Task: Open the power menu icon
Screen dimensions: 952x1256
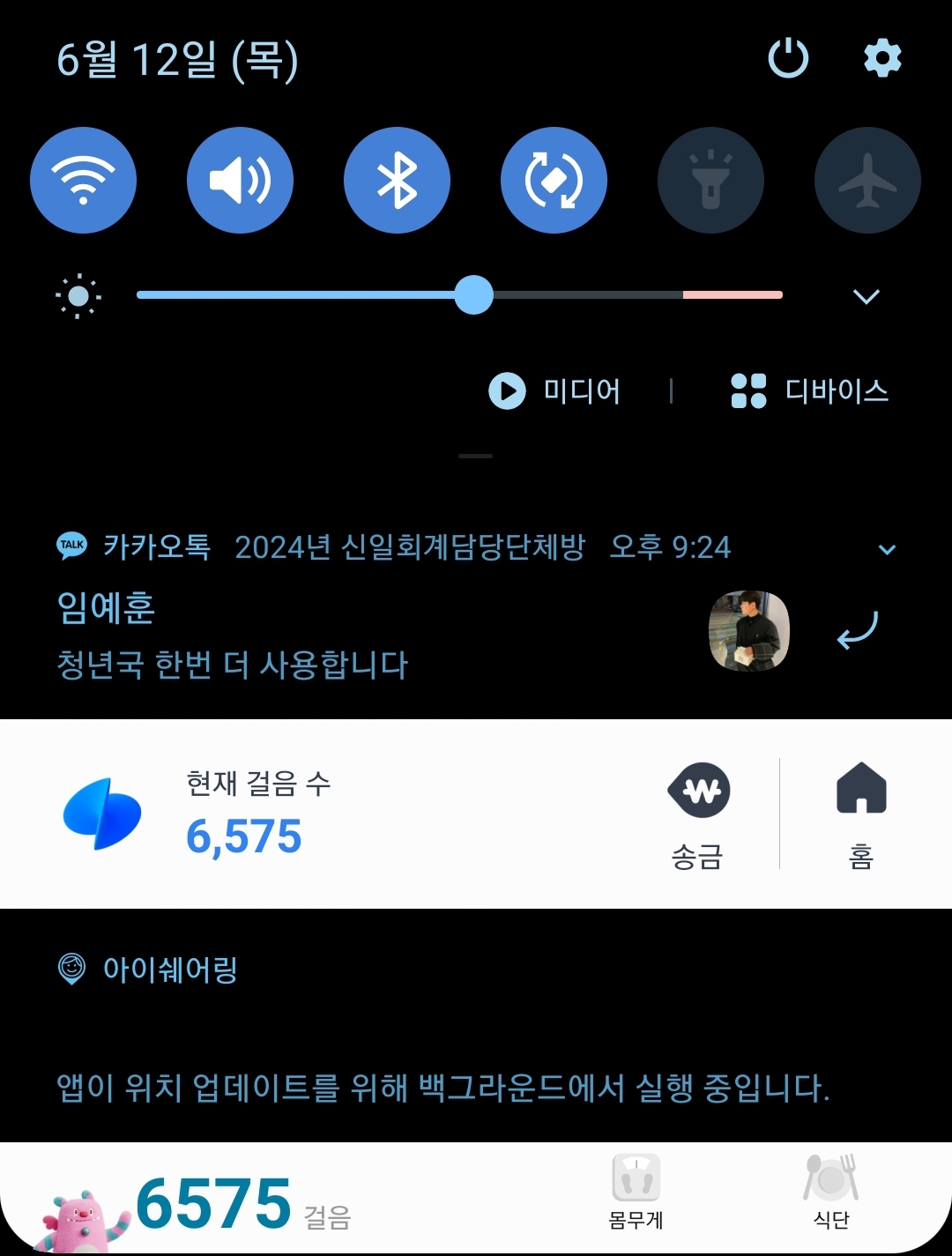Action: tap(788, 59)
